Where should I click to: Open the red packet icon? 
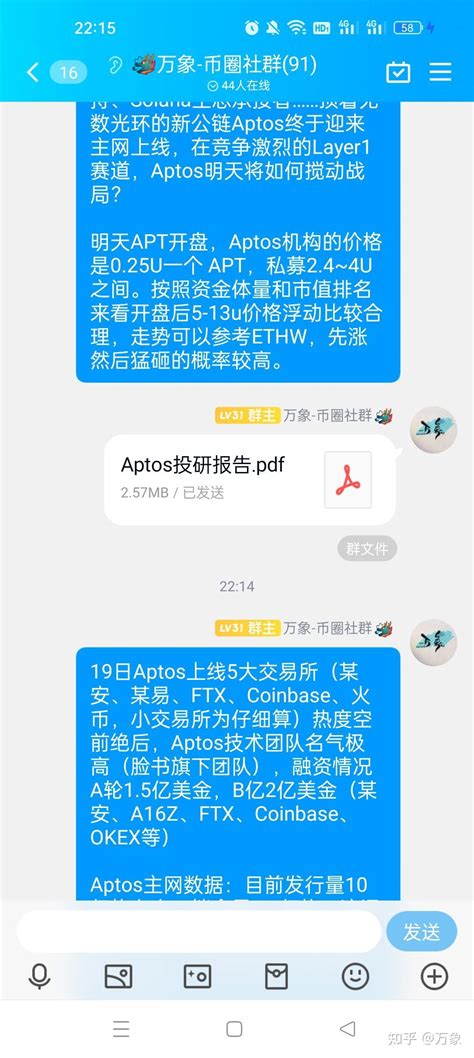(x=276, y=976)
